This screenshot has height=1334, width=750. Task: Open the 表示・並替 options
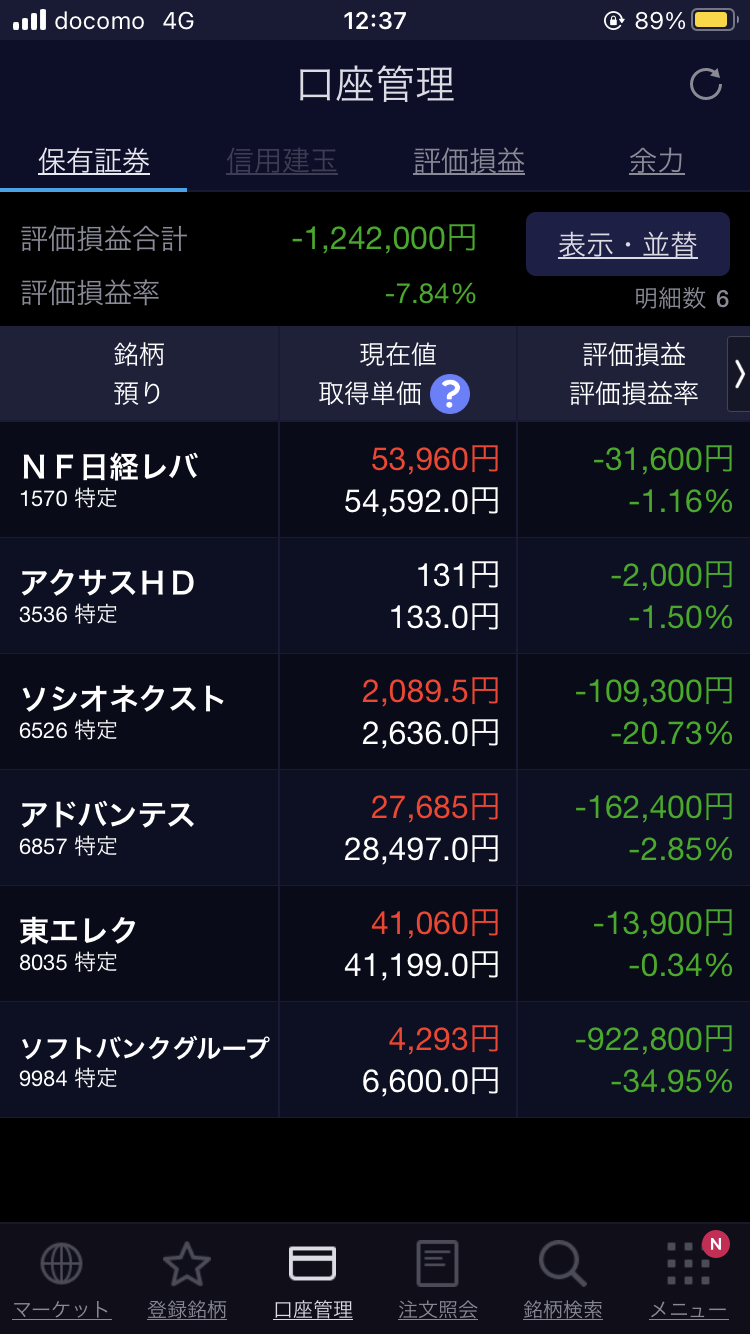[628, 244]
